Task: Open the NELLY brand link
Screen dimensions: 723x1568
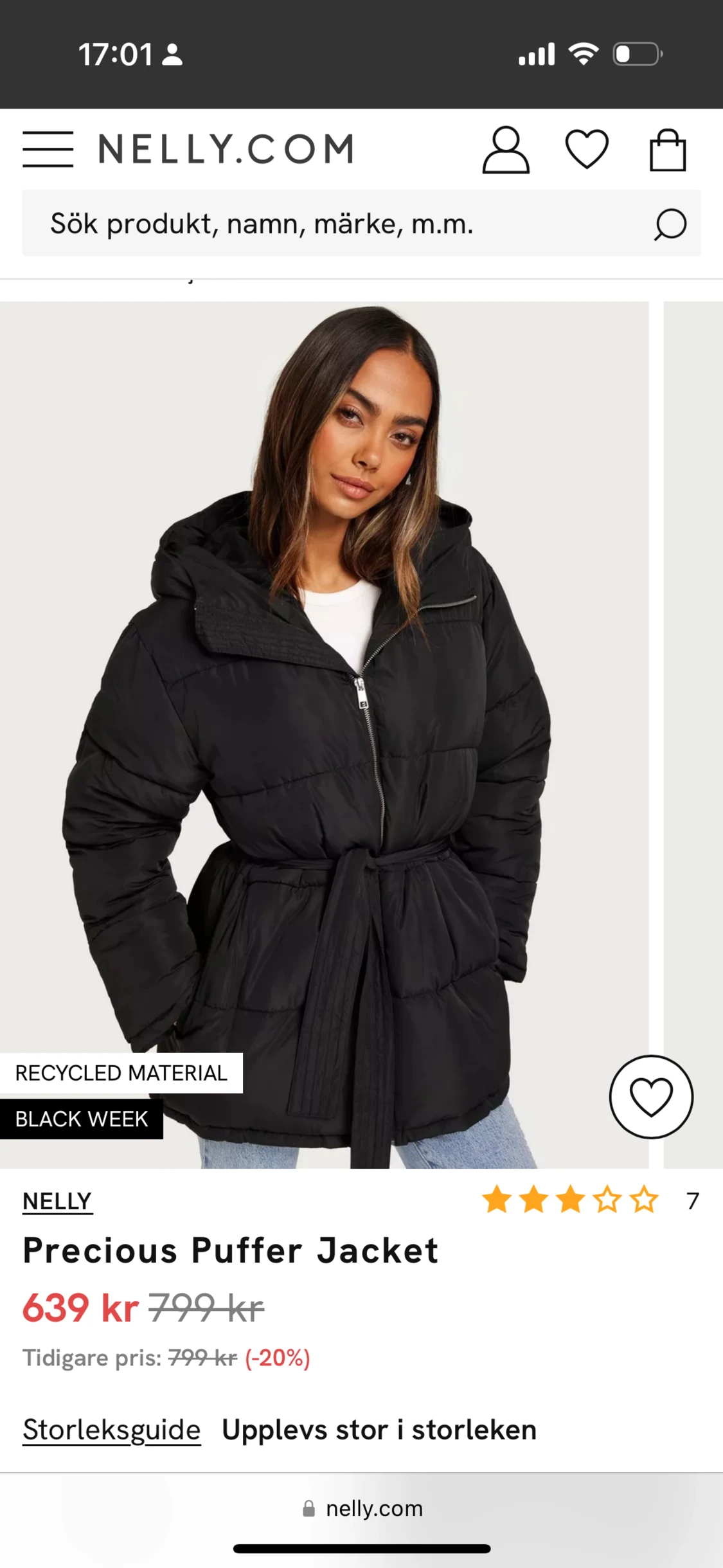Action: pos(57,1201)
